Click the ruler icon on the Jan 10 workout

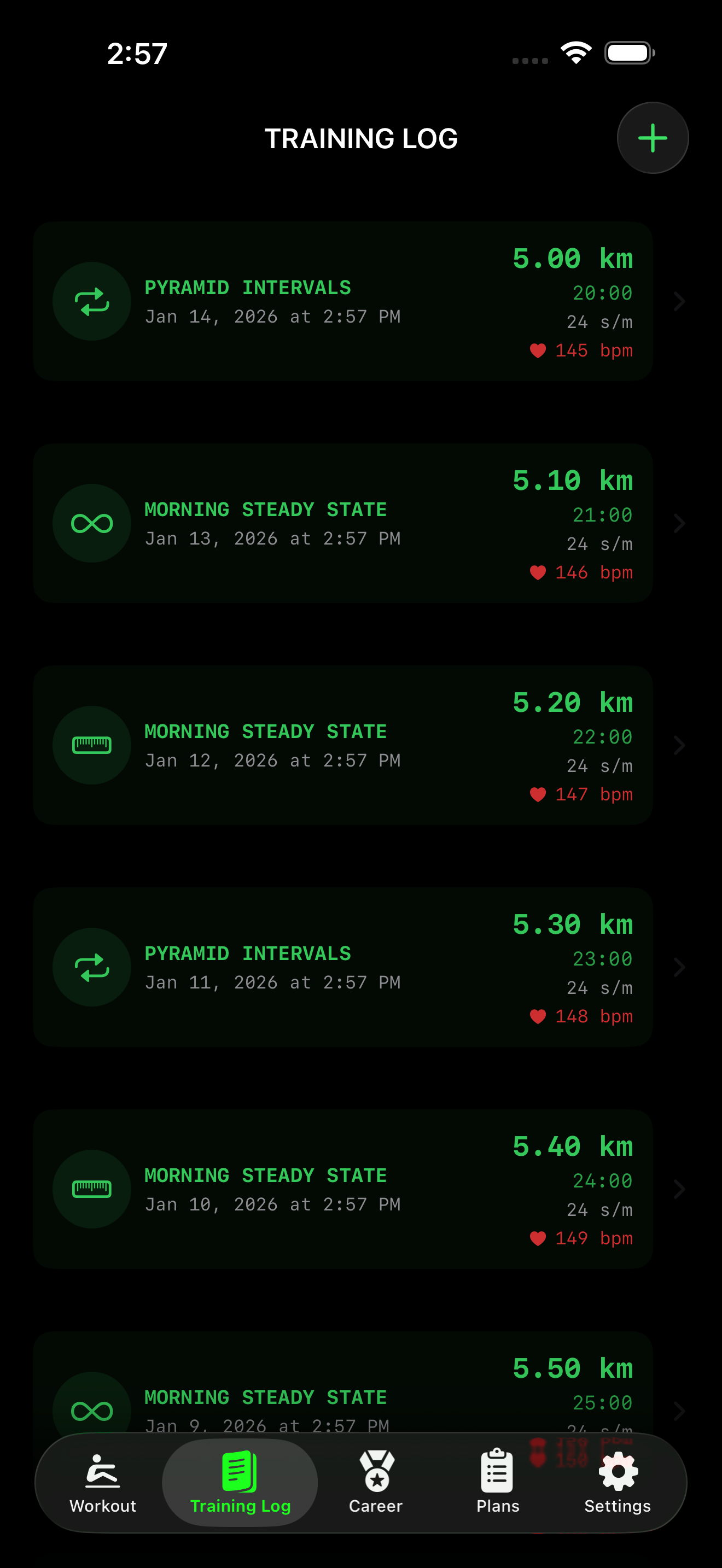click(91, 1189)
